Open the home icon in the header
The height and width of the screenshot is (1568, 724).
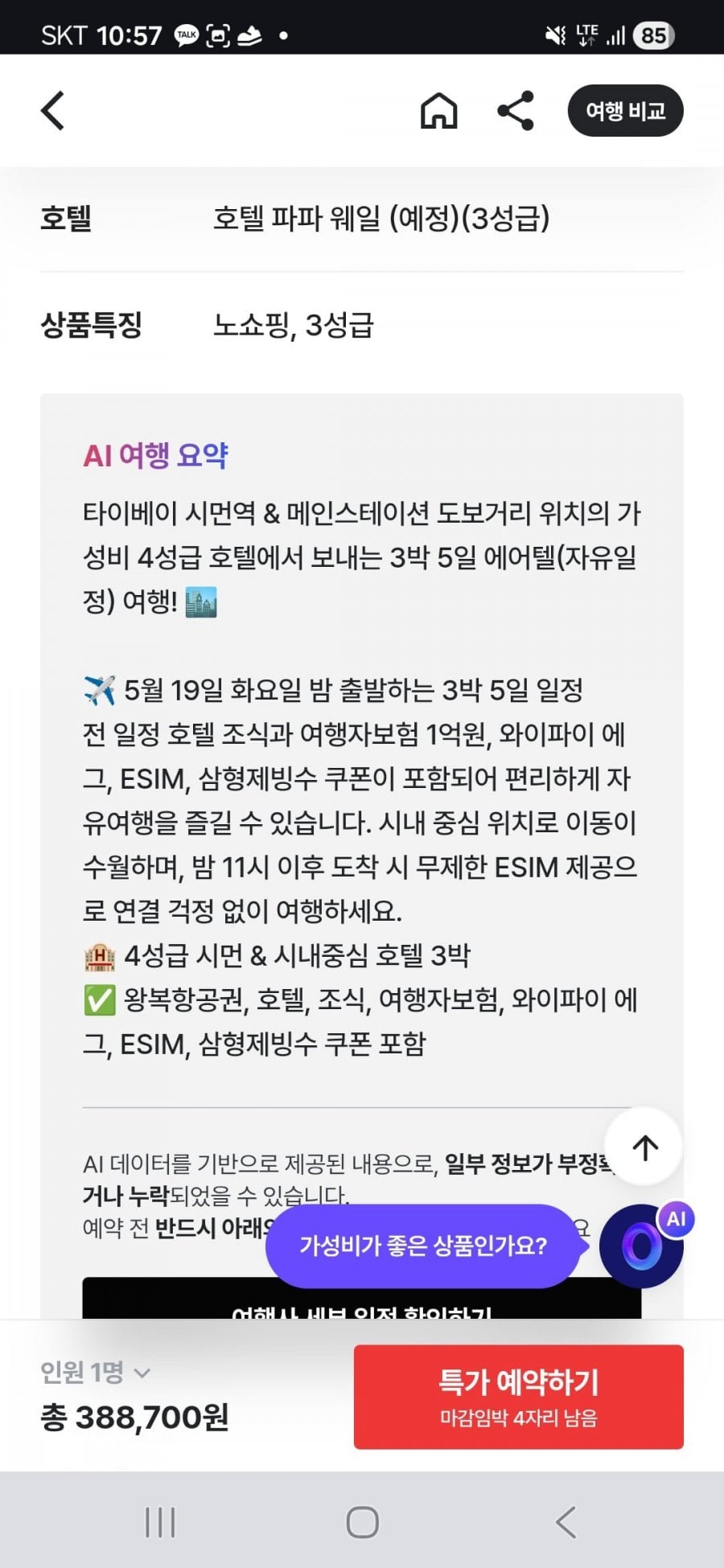coord(439,111)
